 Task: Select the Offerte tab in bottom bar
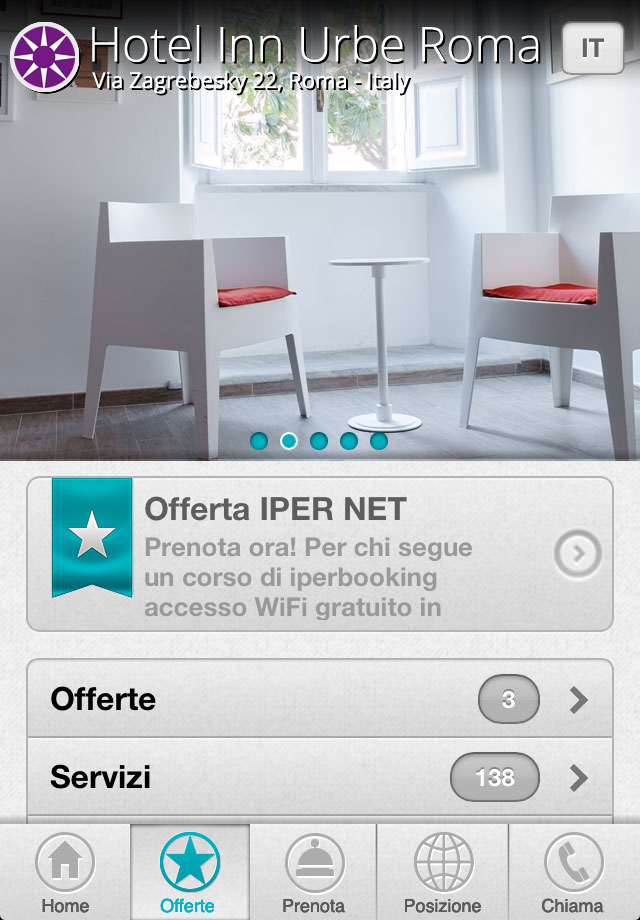point(189,873)
